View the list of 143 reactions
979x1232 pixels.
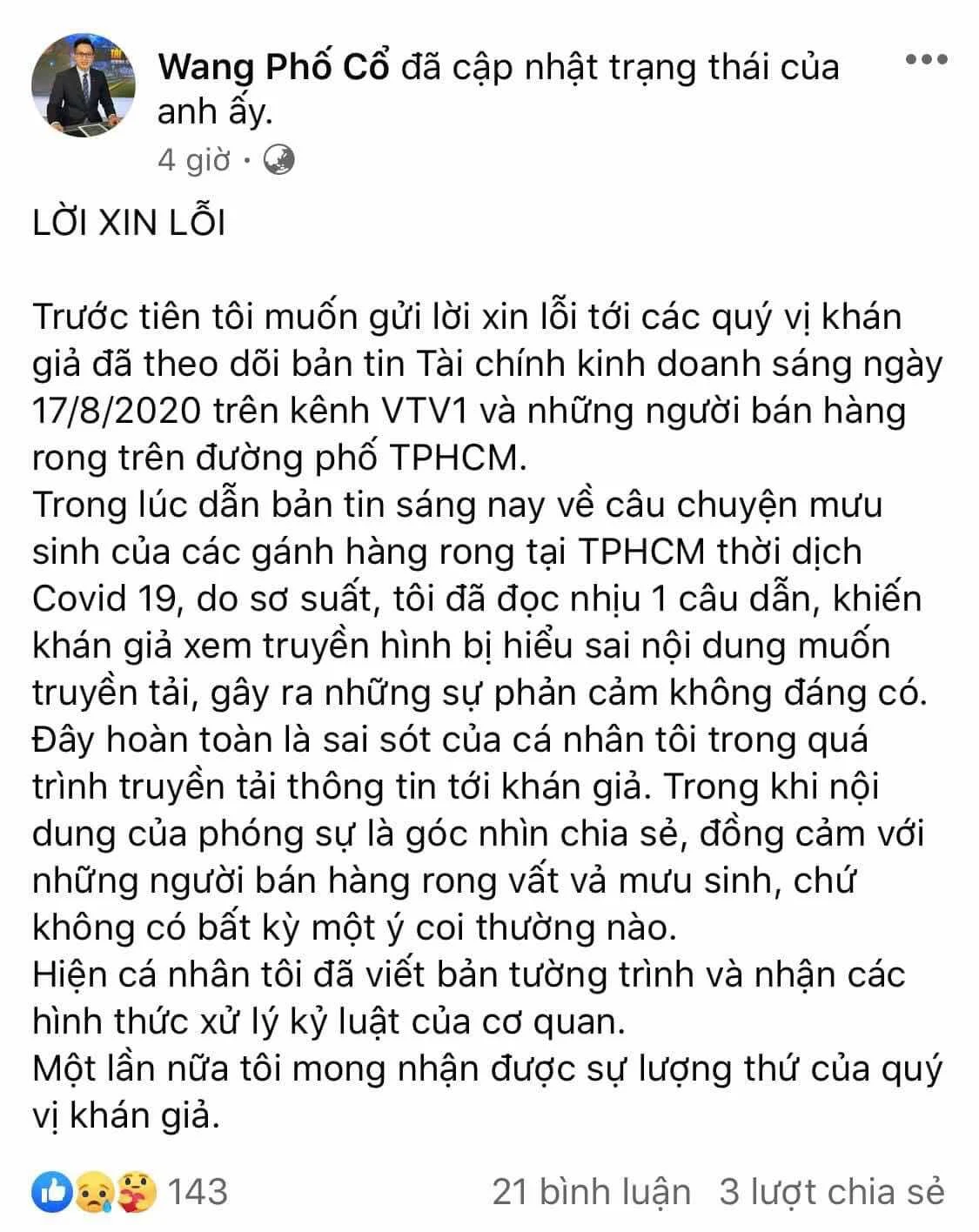[131, 1190]
